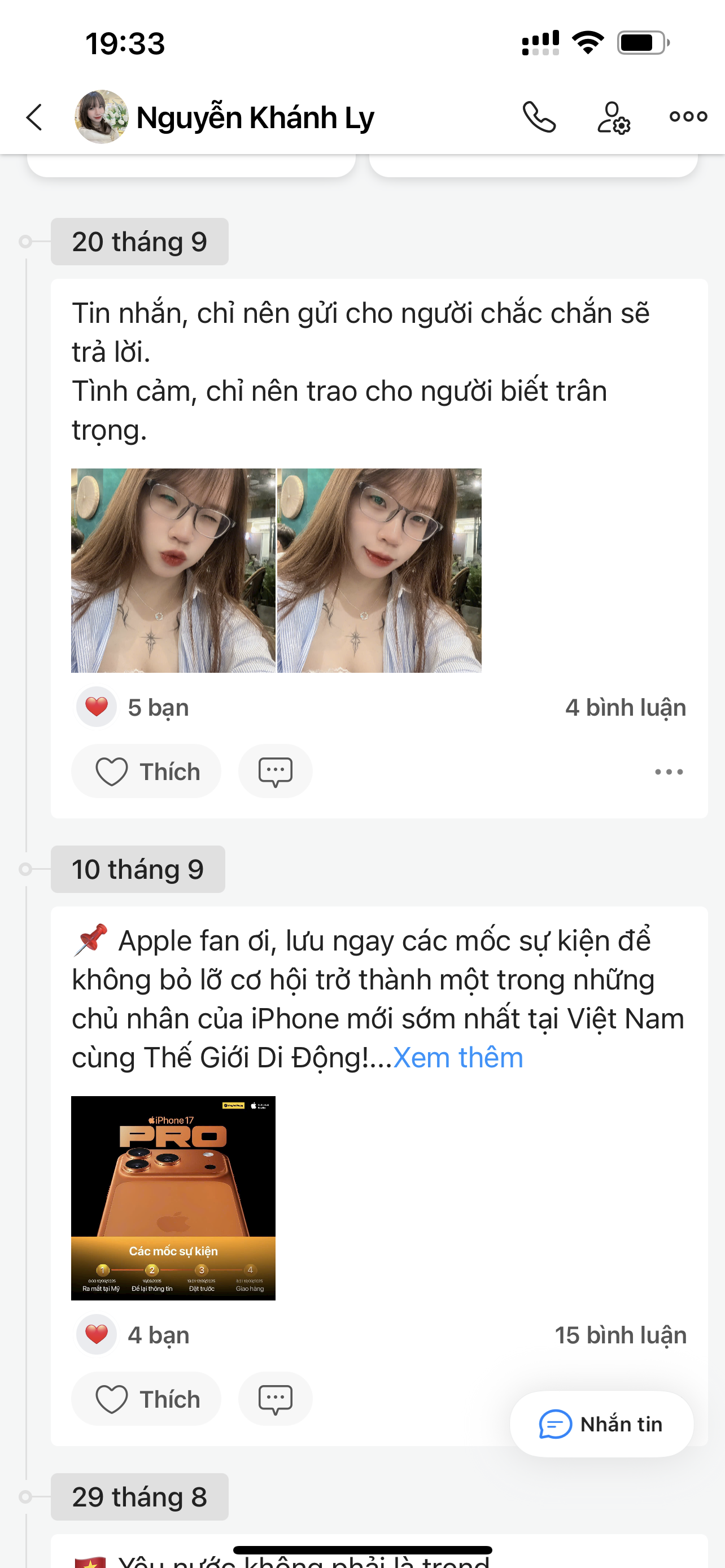View the first selfie photo in the post
The image size is (725, 1568).
[x=173, y=570]
